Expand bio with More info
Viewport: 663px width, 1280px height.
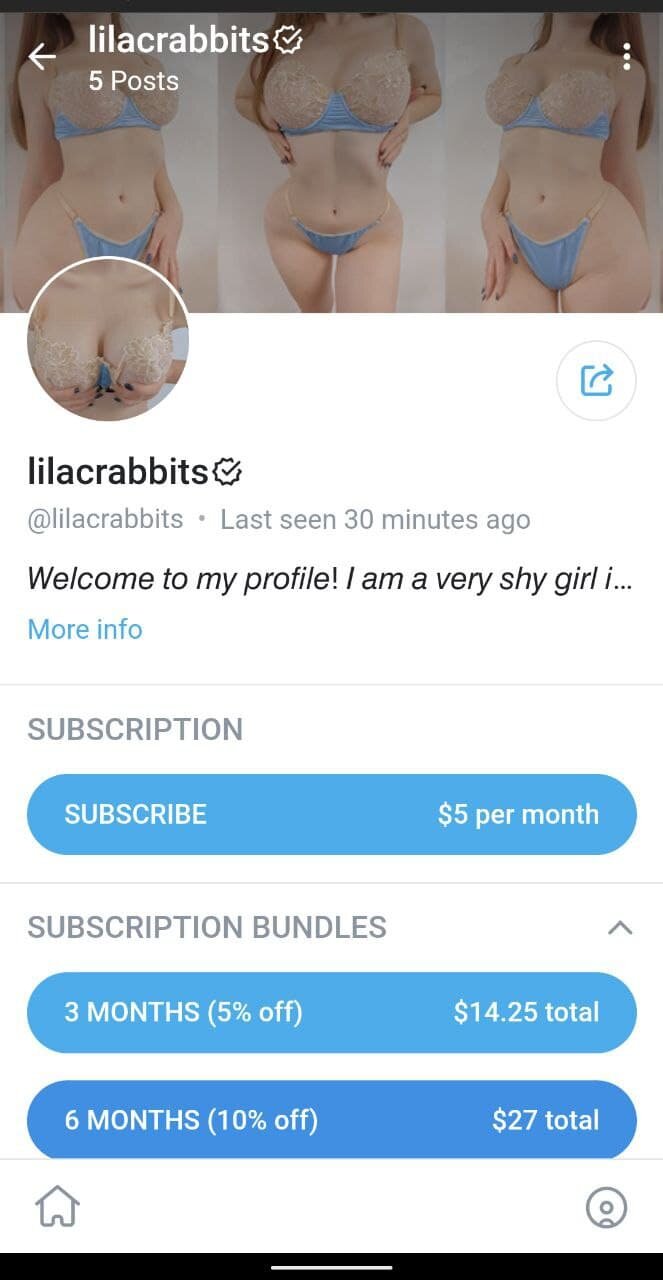[x=85, y=629]
